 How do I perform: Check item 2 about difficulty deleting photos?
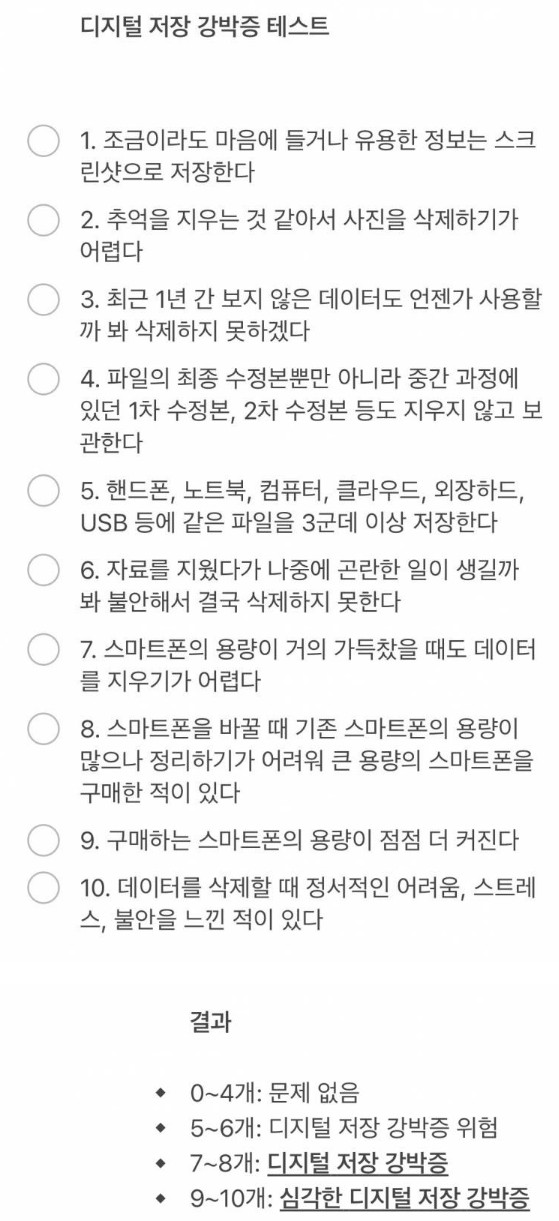click(43, 219)
